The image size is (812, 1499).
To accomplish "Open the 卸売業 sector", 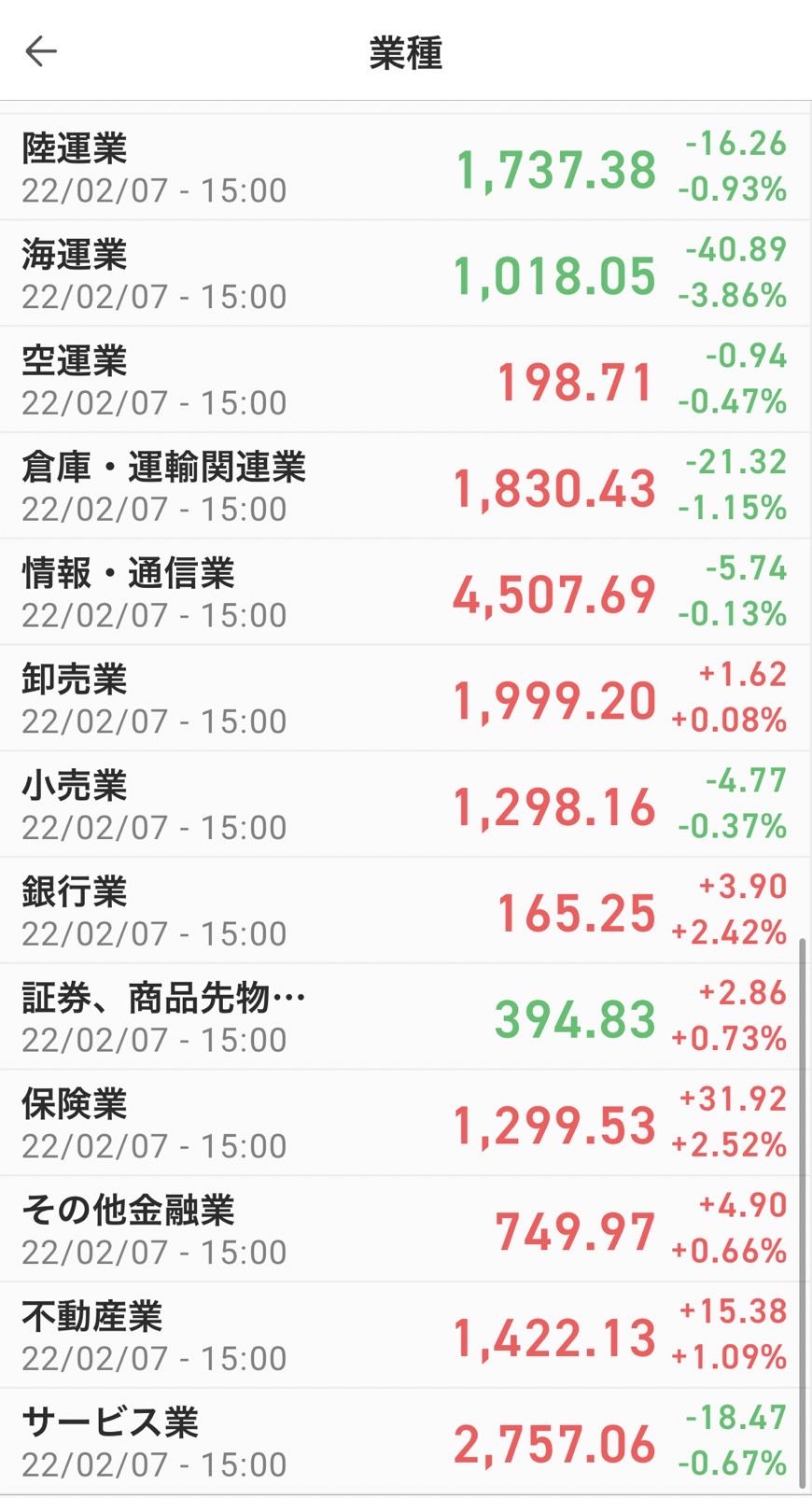I will tap(403, 699).
